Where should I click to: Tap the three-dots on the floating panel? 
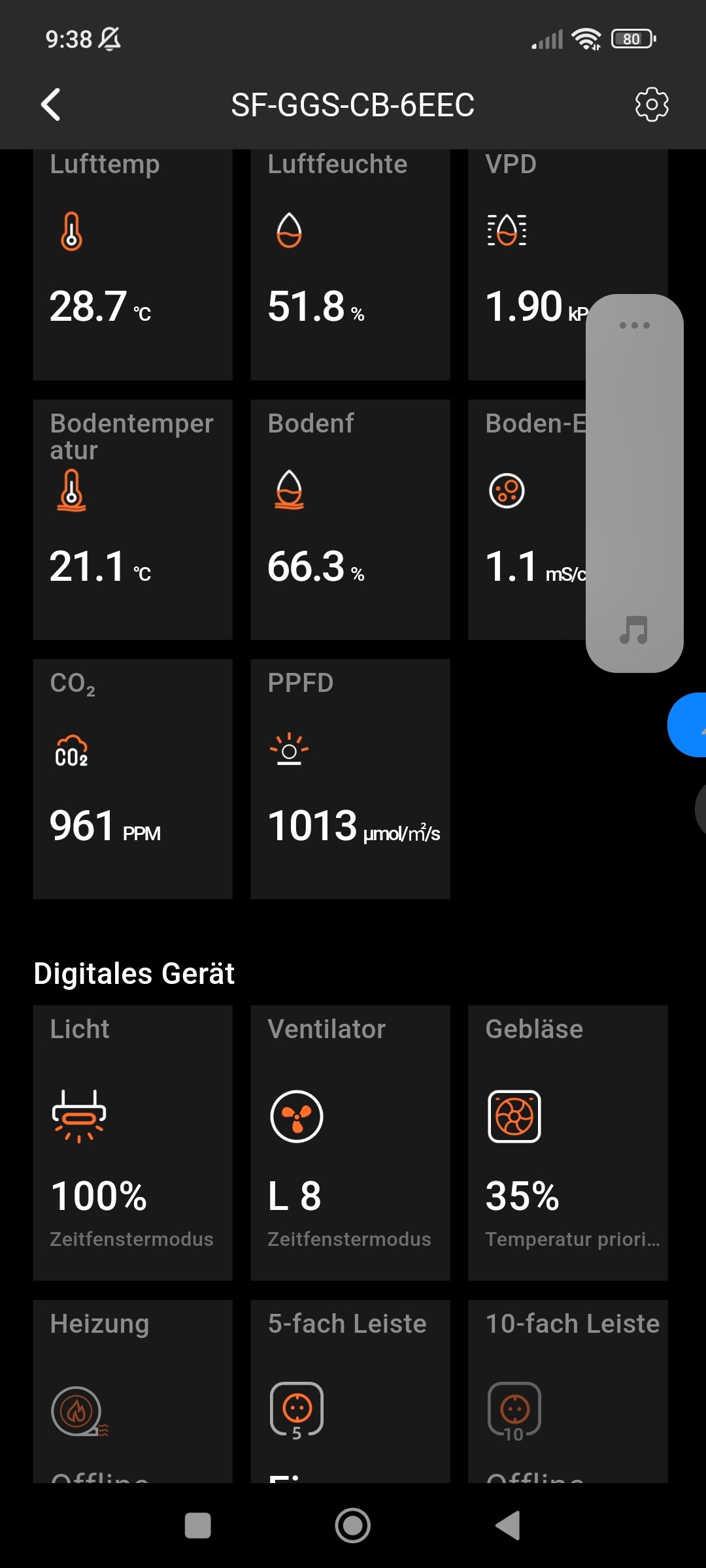(634, 325)
